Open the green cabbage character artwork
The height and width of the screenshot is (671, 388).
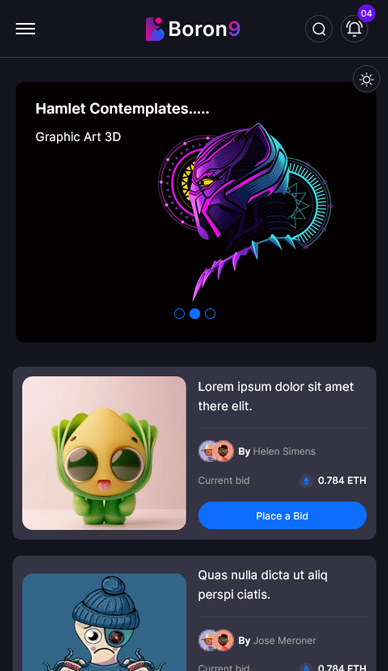tap(104, 453)
